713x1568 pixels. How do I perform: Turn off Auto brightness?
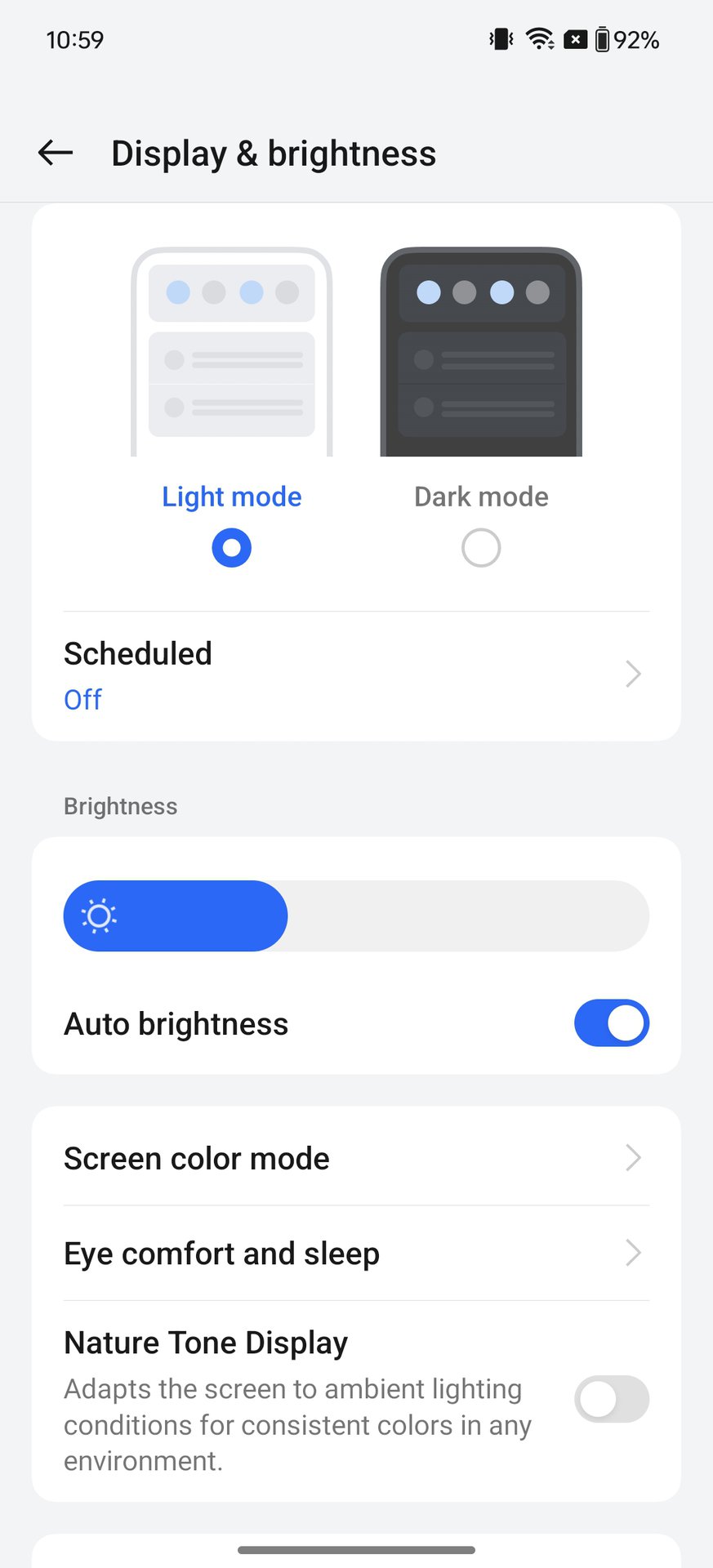click(x=611, y=1023)
